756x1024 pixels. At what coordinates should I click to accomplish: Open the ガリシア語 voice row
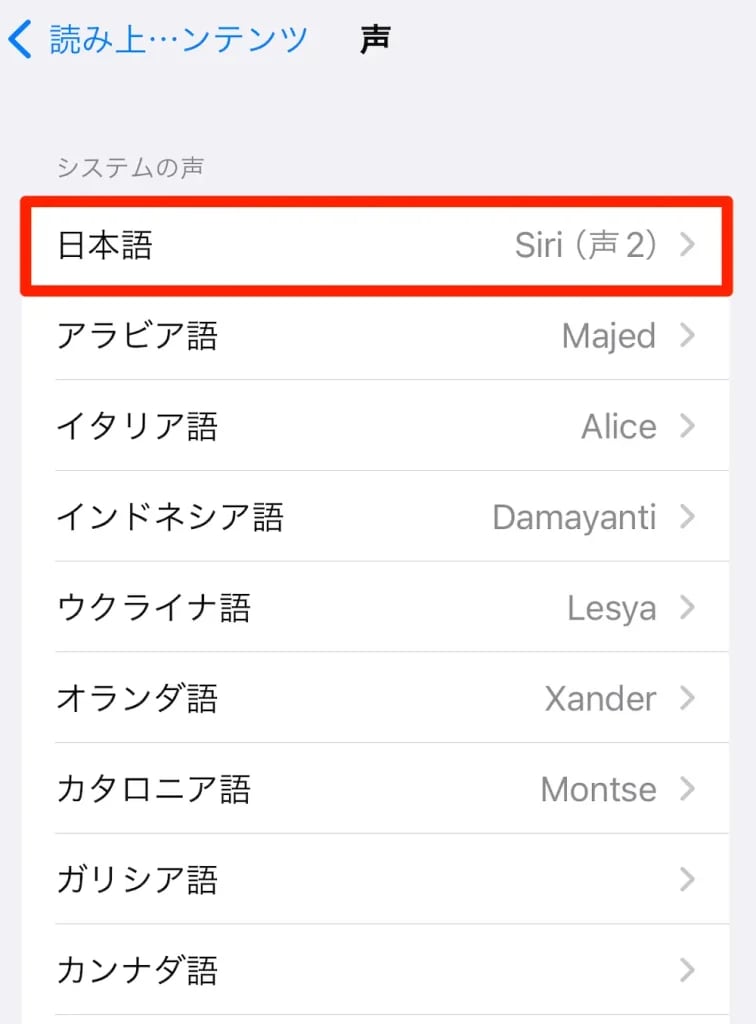click(x=376, y=880)
